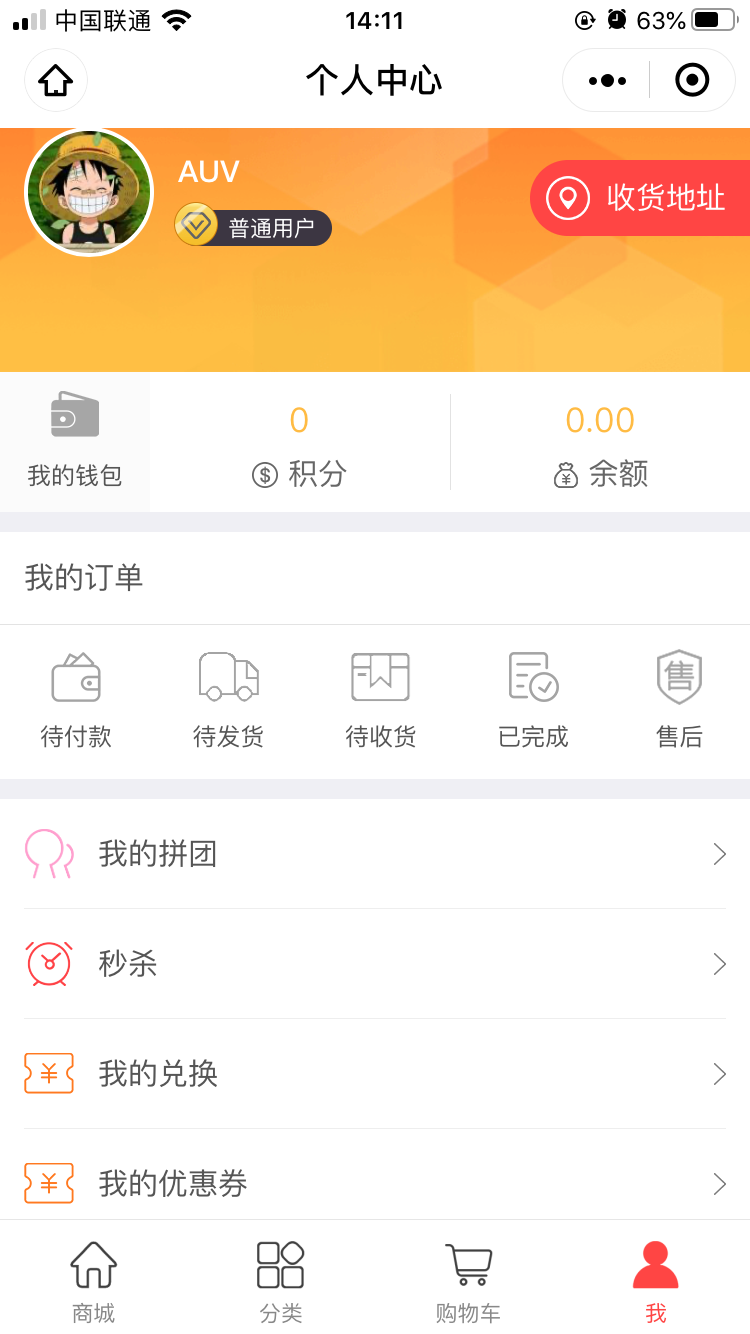Show 待发货 orders awaiting shipment
The width and height of the screenshot is (750, 1334).
coord(229,700)
